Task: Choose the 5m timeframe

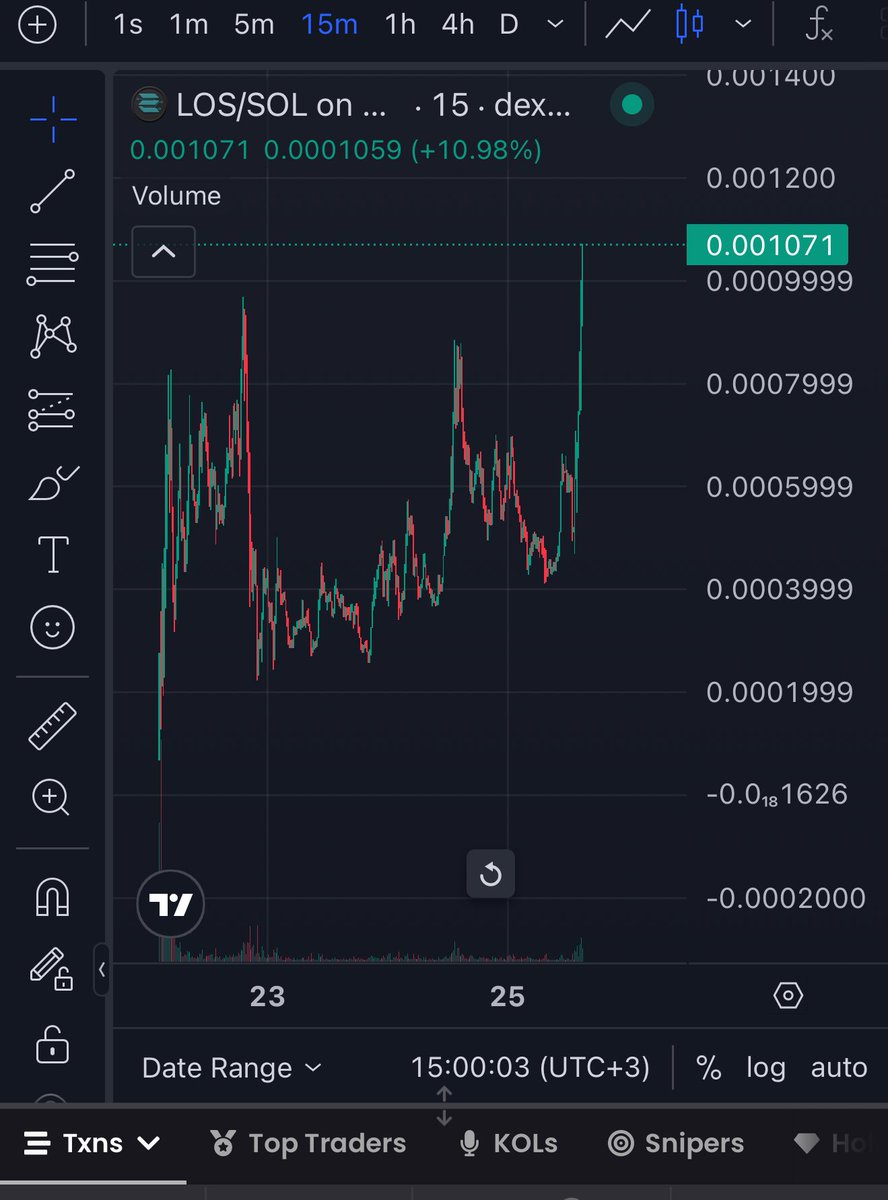Action: 254,24
